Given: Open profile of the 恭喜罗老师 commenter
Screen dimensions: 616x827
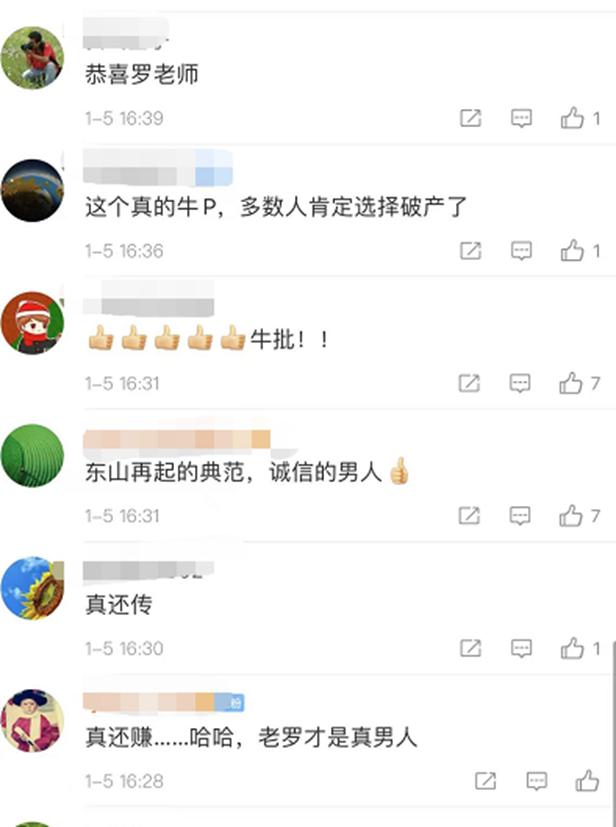Looking at the screenshot, I should click(x=32, y=58).
